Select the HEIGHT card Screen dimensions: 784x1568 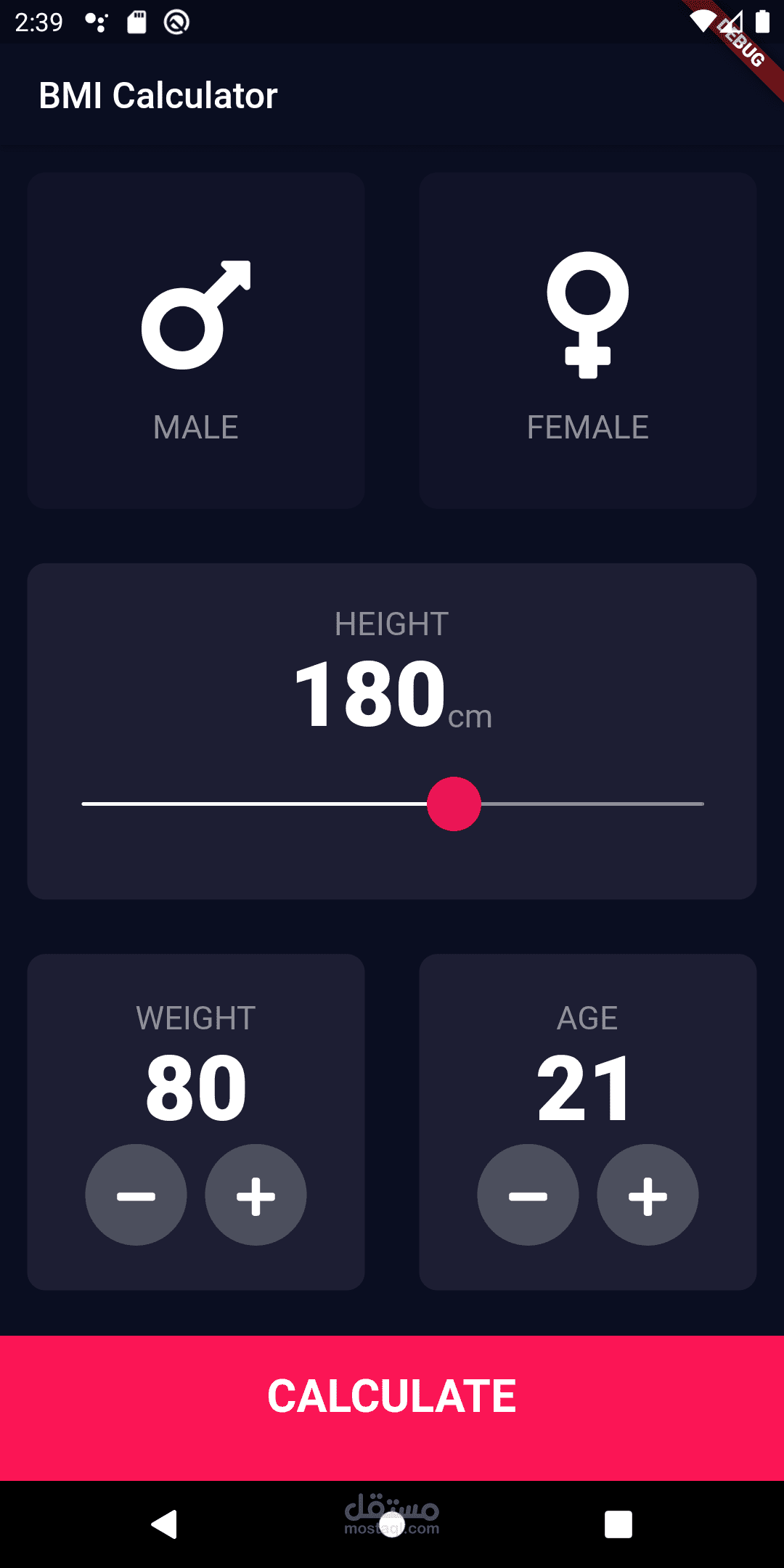[x=392, y=730]
